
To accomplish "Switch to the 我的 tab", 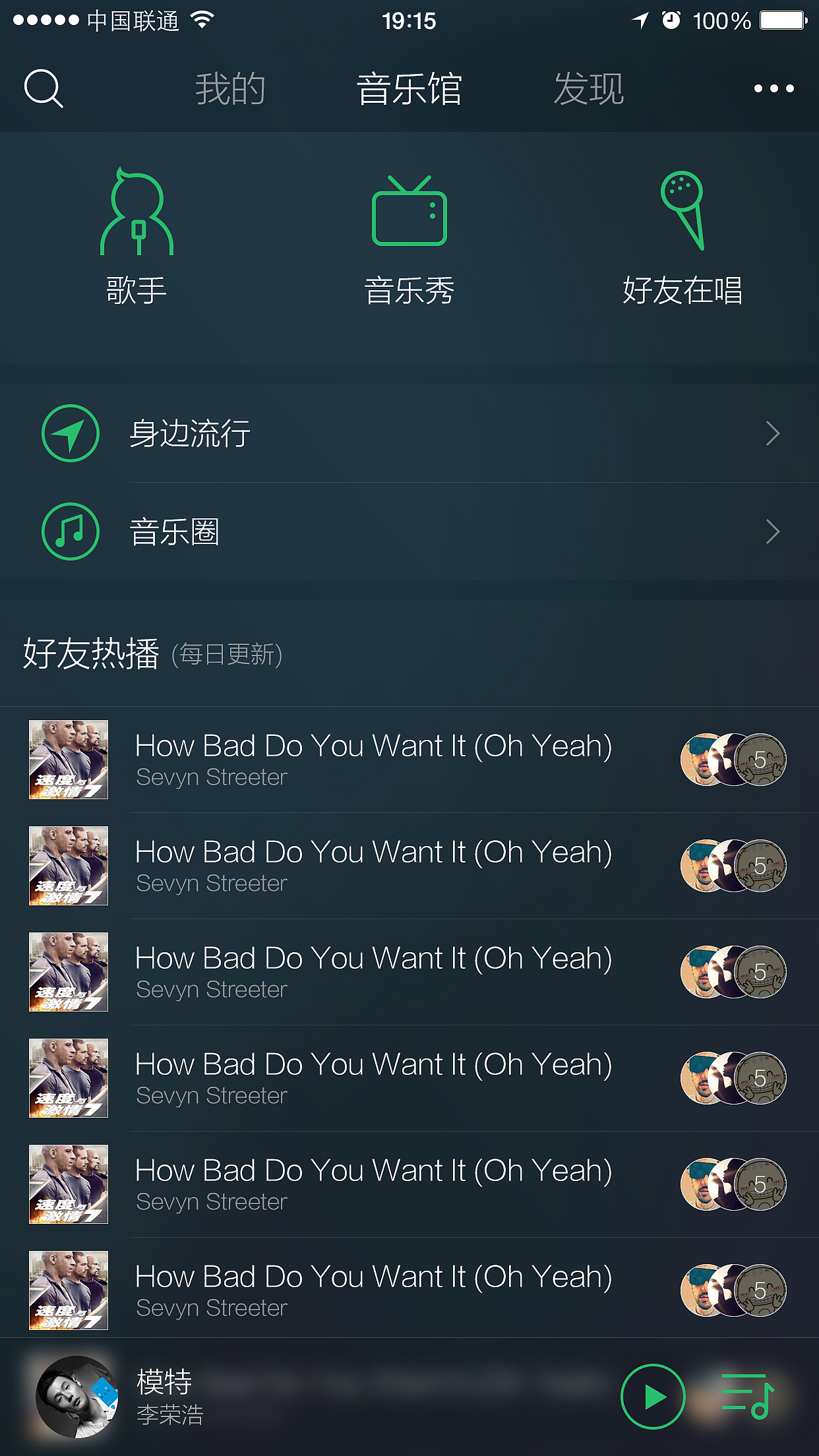I will tap(229, 88).
